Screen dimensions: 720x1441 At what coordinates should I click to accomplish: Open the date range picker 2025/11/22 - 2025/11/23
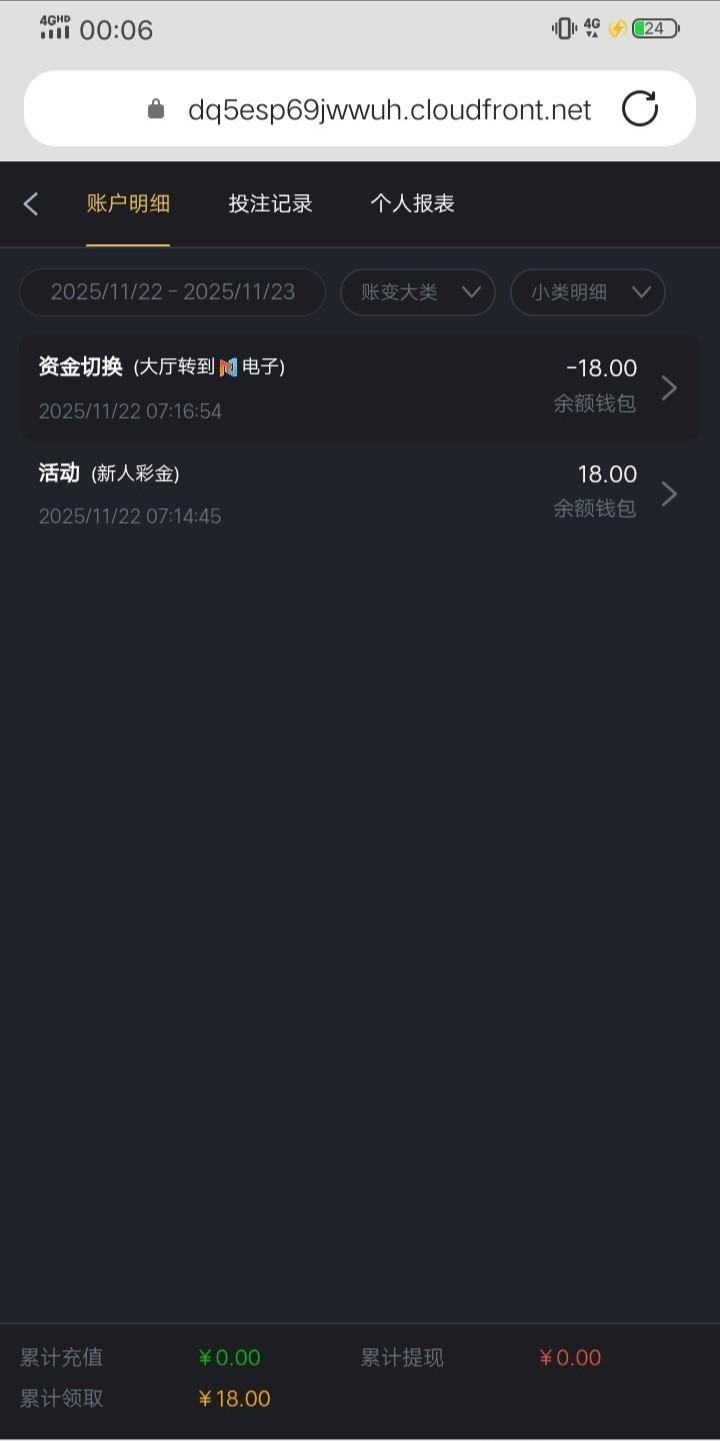(x=173, y=292)
